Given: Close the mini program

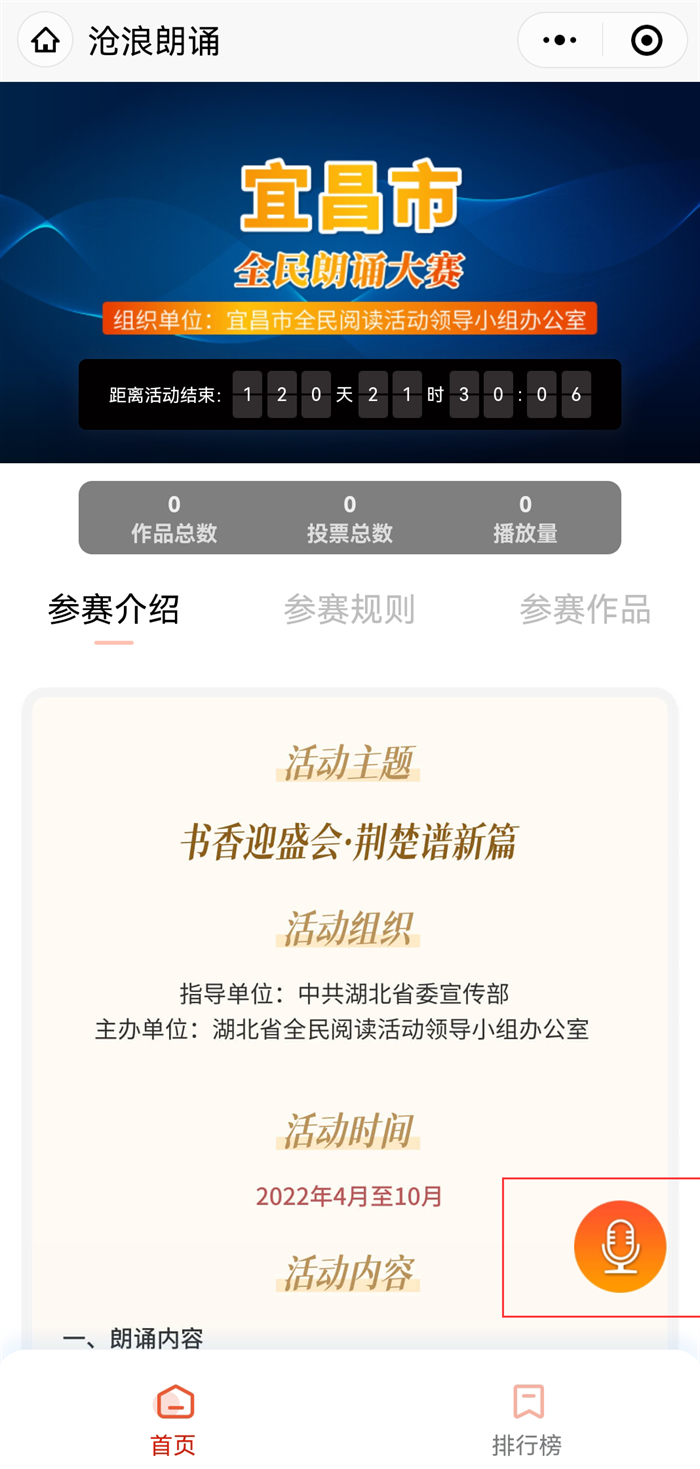Looking at the screenshot, I should coord(647,41).
